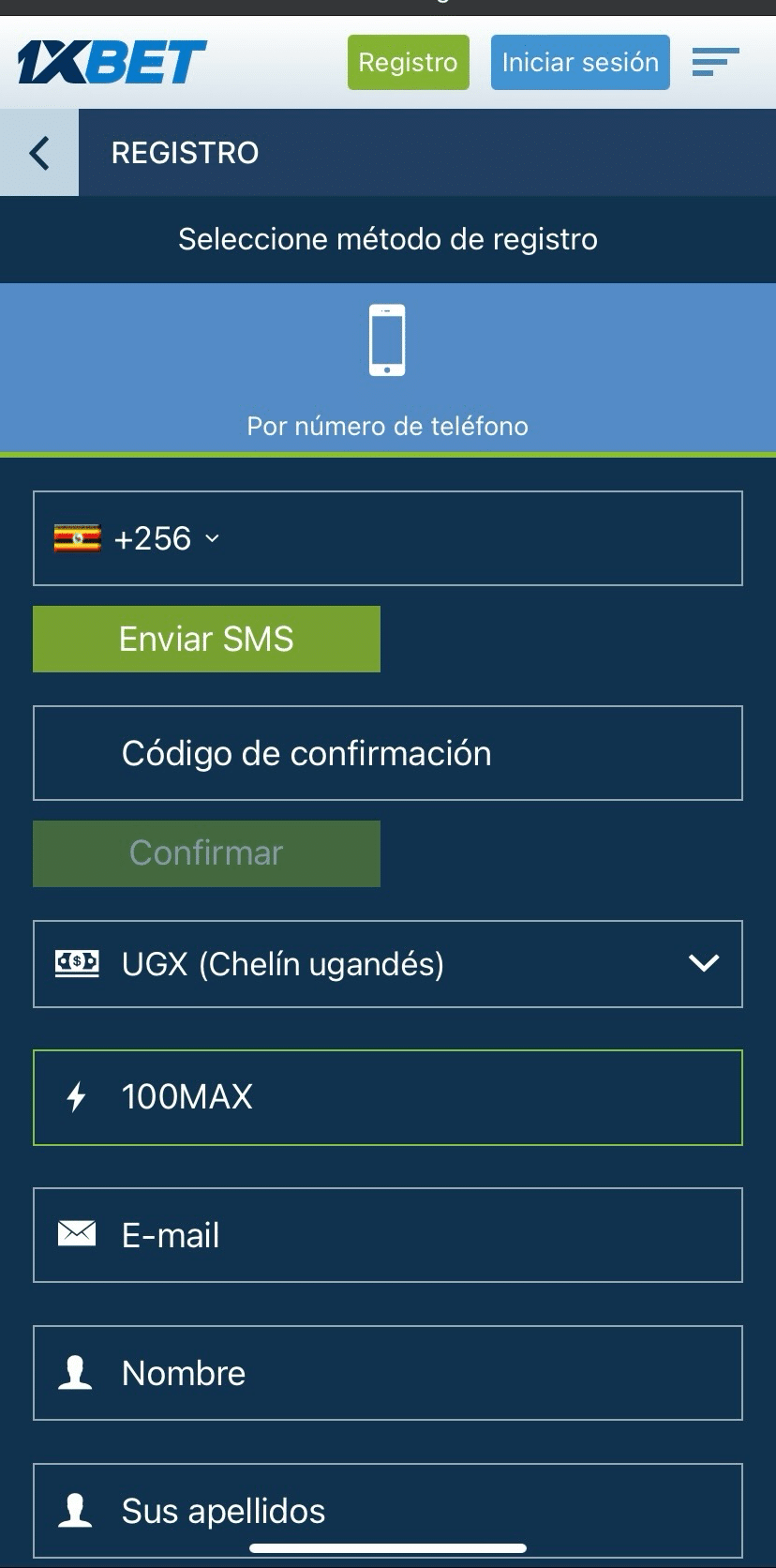Click the Iniciar sesión button
Image resolution: width=776 pixels, height=1568 pixels.
coord(579,62)
